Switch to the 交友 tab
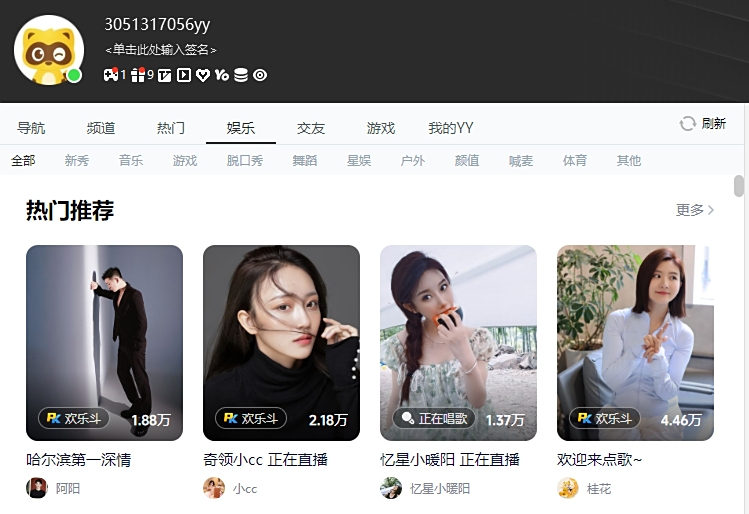This screenshot has width=749, height=514. point(311,128)
